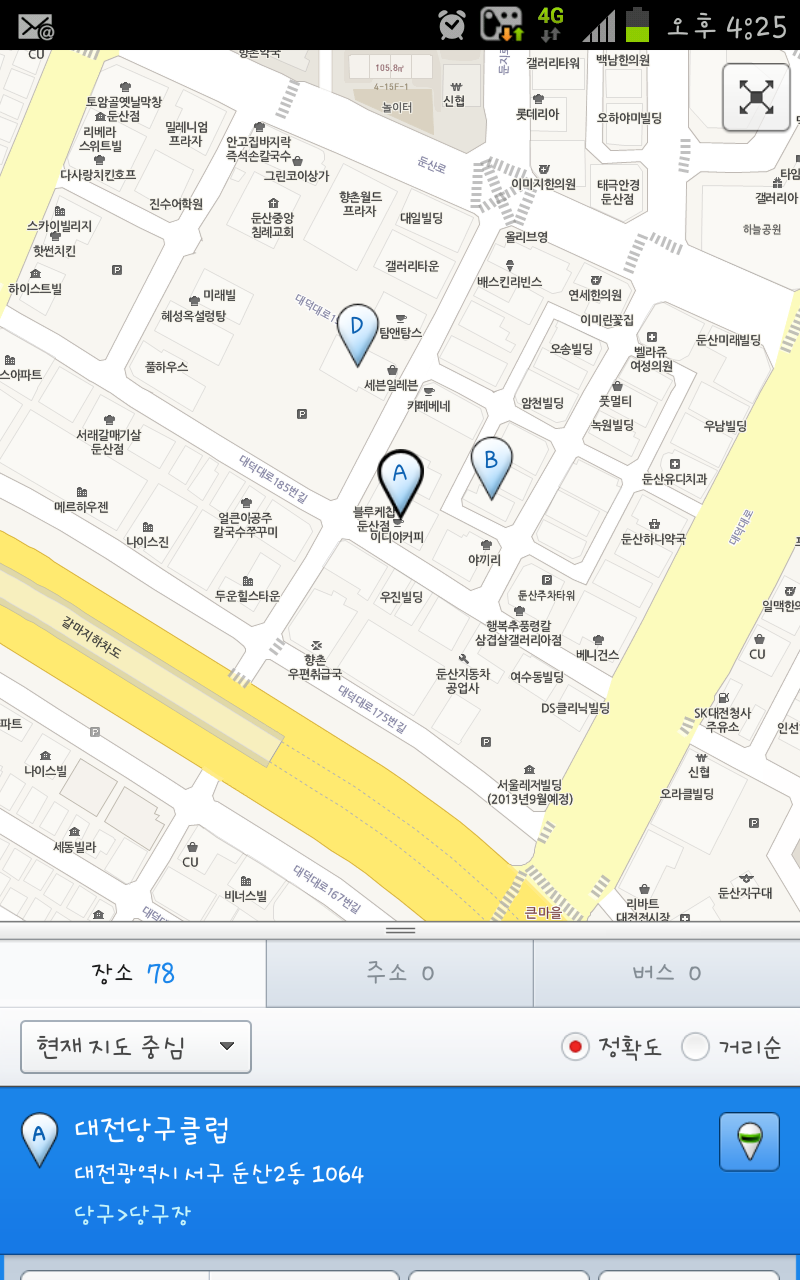This screenshot has width=800, height=1280.
Task: Tap the panel resize handle
Action: [400, 930]
